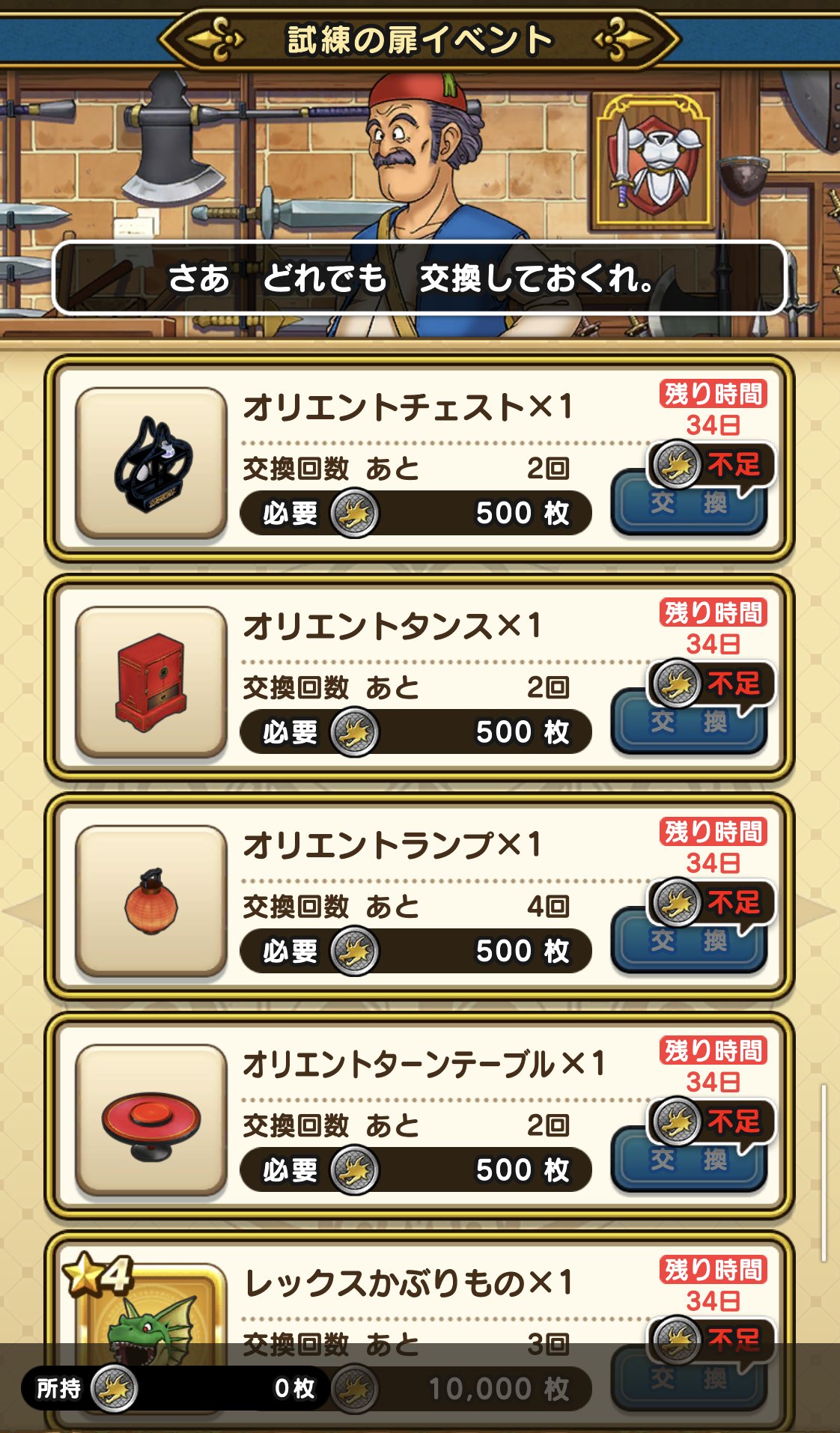Tap 交換 button for オリエントタンス
This screenshot has width=840, height=1433.
[689, 722]
